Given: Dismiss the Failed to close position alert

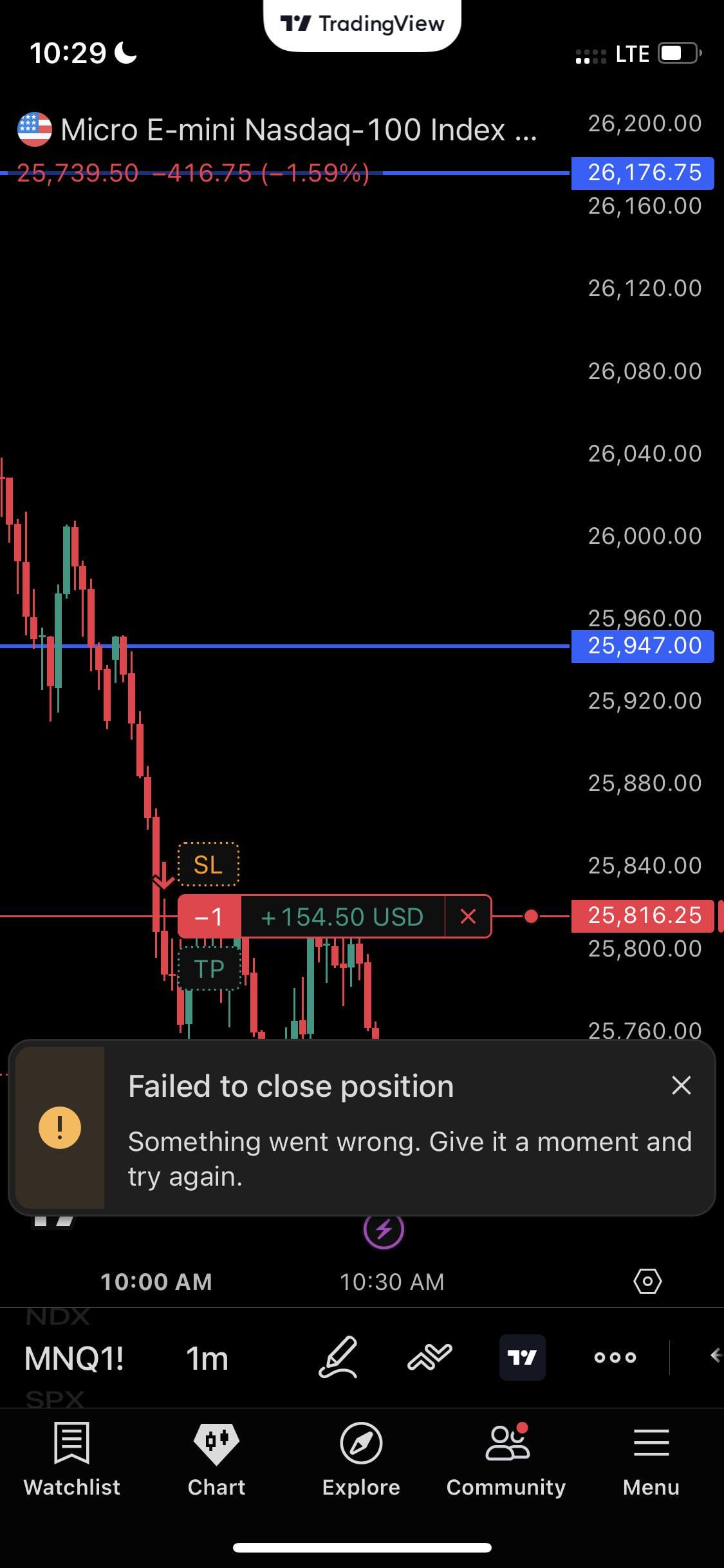Looking at the screenshot, I should (x=681, y=1085).
